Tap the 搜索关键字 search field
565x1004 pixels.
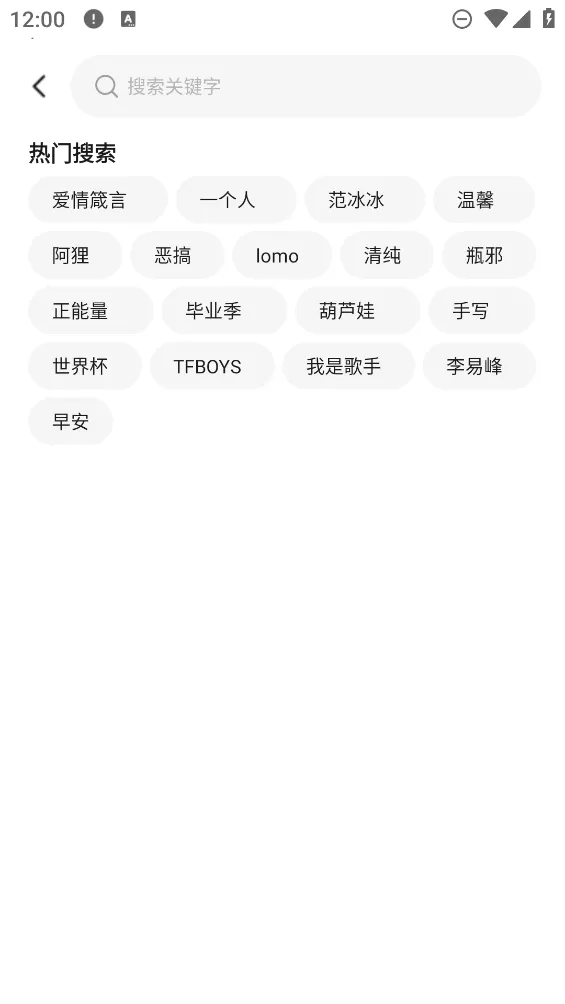306,86
